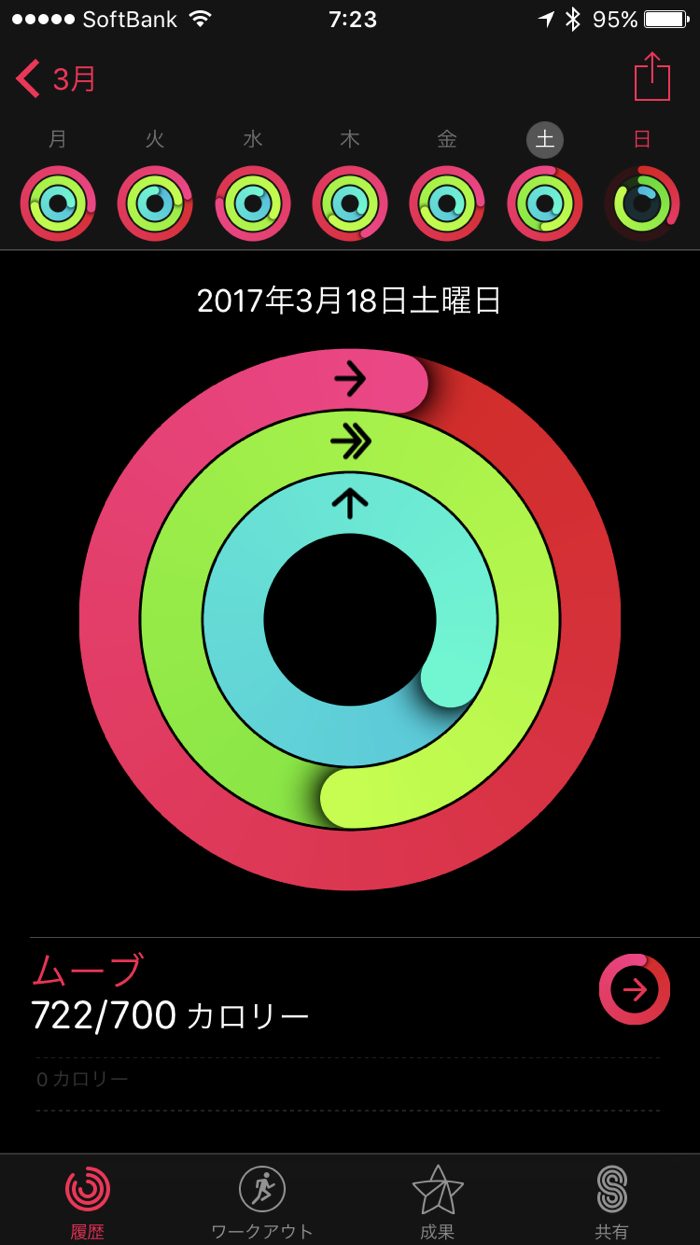Select Monday (月) activity rings
The image size is (700, 1245).
point(58,204)
